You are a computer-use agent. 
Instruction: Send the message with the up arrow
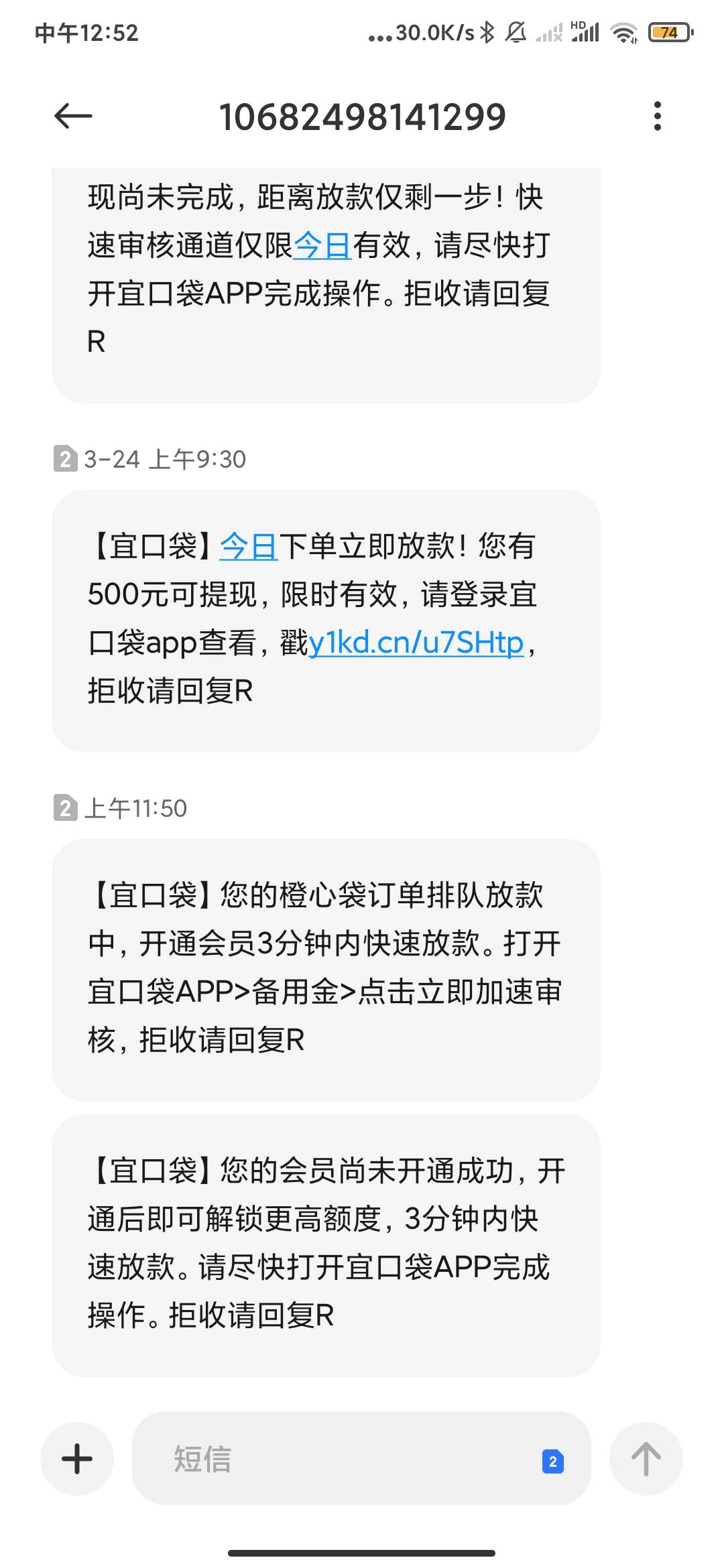[646, 1458]
